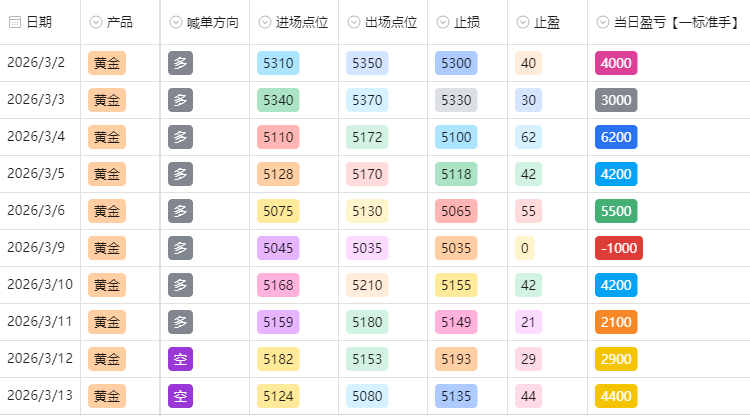Open the 出场点位 column header menu
This screenshot has height=416, width=750.
click(x=356, y=22)
